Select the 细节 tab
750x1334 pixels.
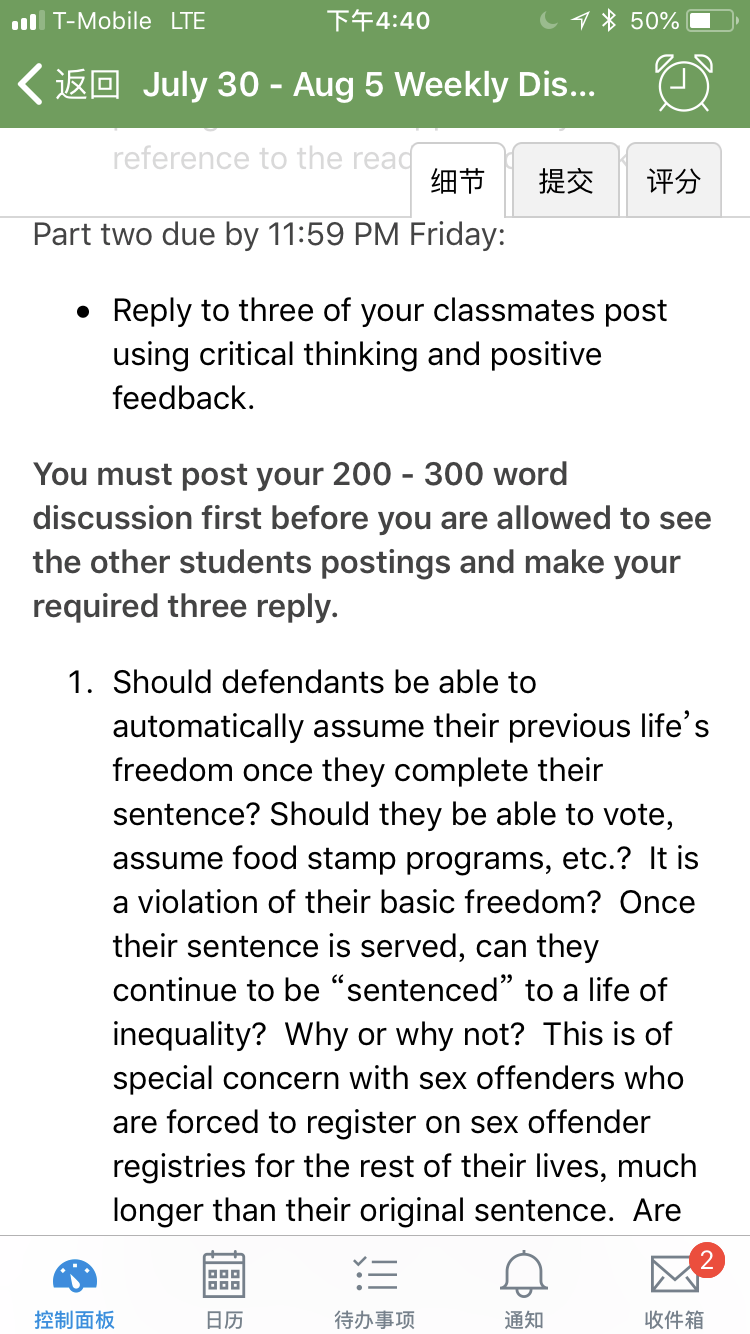(x=458, y=181)
